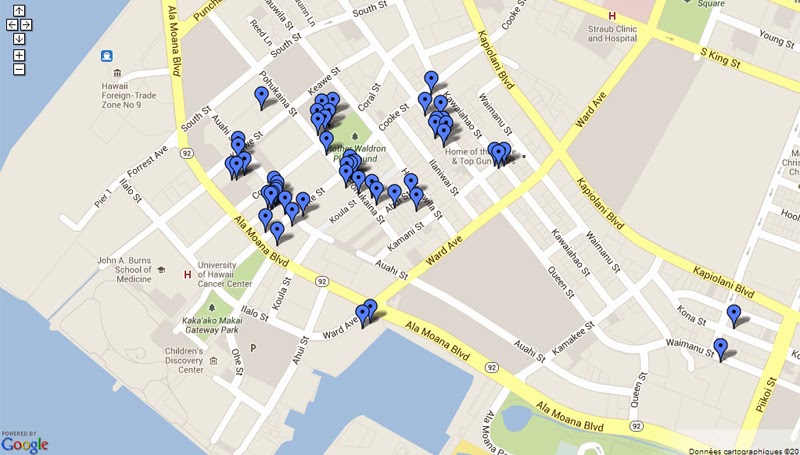The image size is (800, 455).
Task: Open the Google logo link
Action: click(x=25, y=441)
